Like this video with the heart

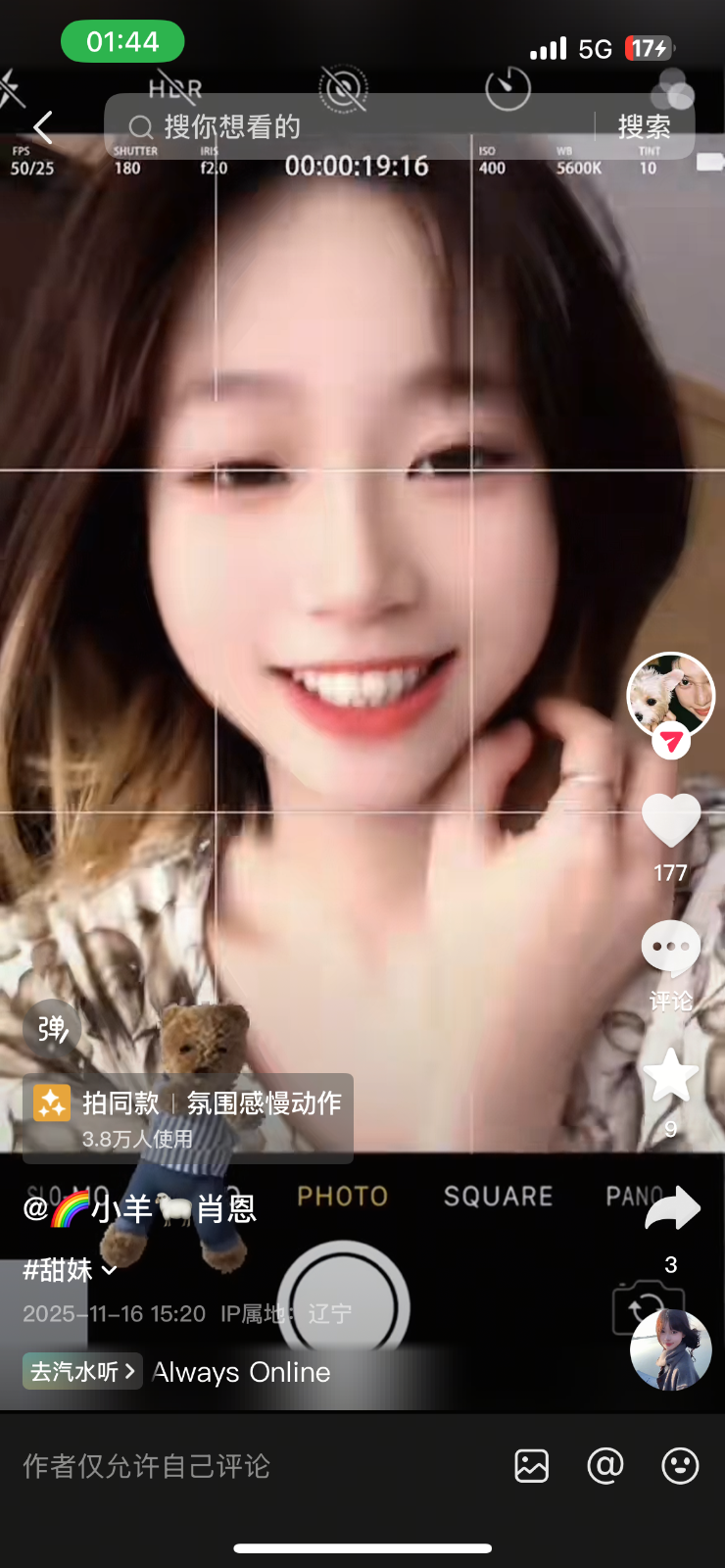tap(671, 819)
